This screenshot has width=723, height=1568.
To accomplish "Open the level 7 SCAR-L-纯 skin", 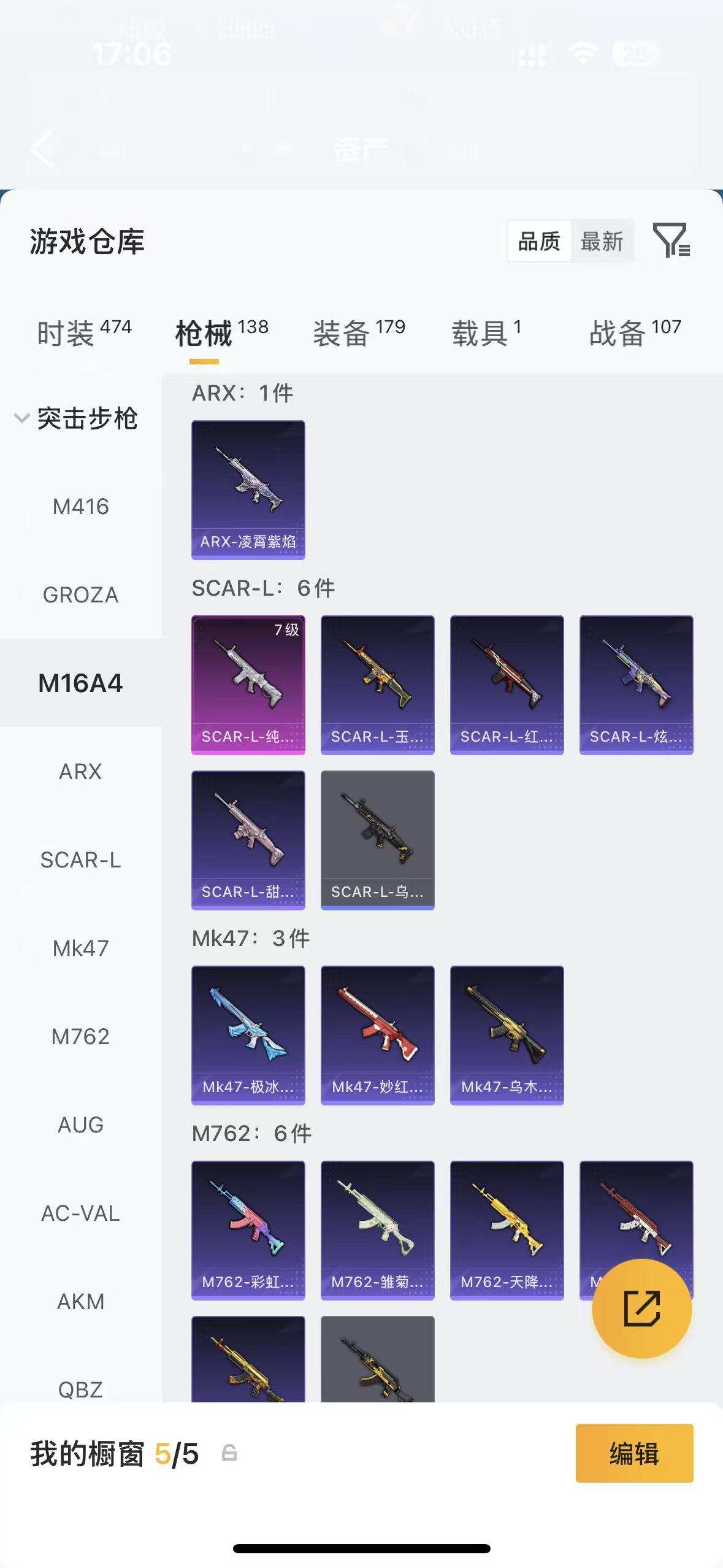I will [x=248, y=685].
